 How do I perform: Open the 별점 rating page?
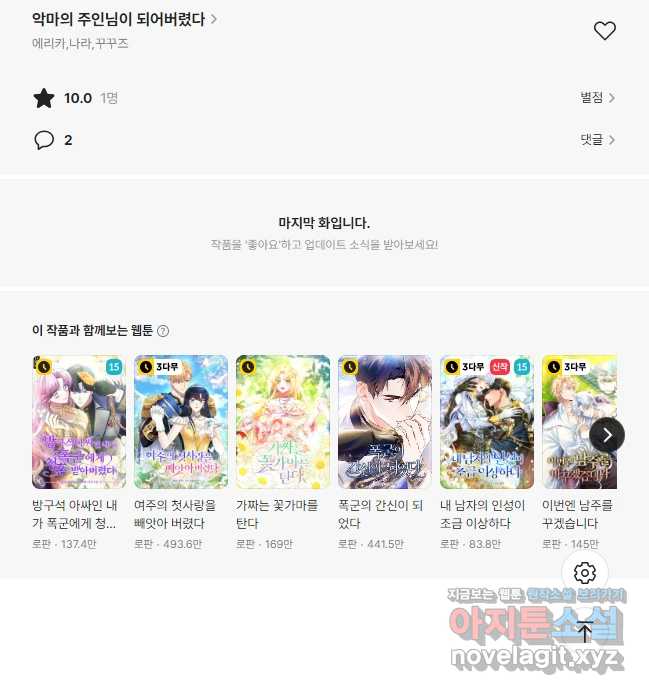click(597, 98)
